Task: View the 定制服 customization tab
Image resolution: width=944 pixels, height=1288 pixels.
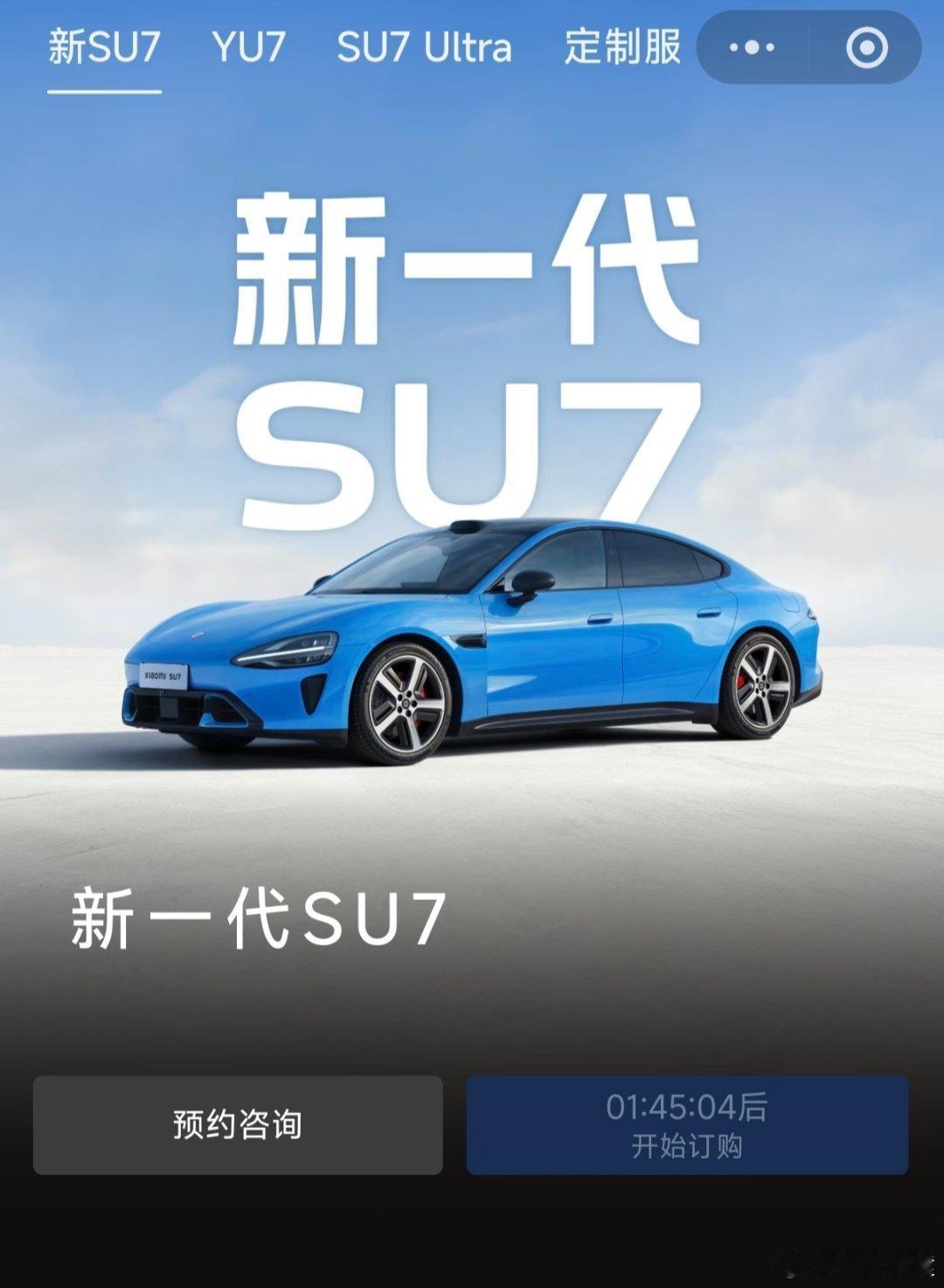Action: coord(622,48)
